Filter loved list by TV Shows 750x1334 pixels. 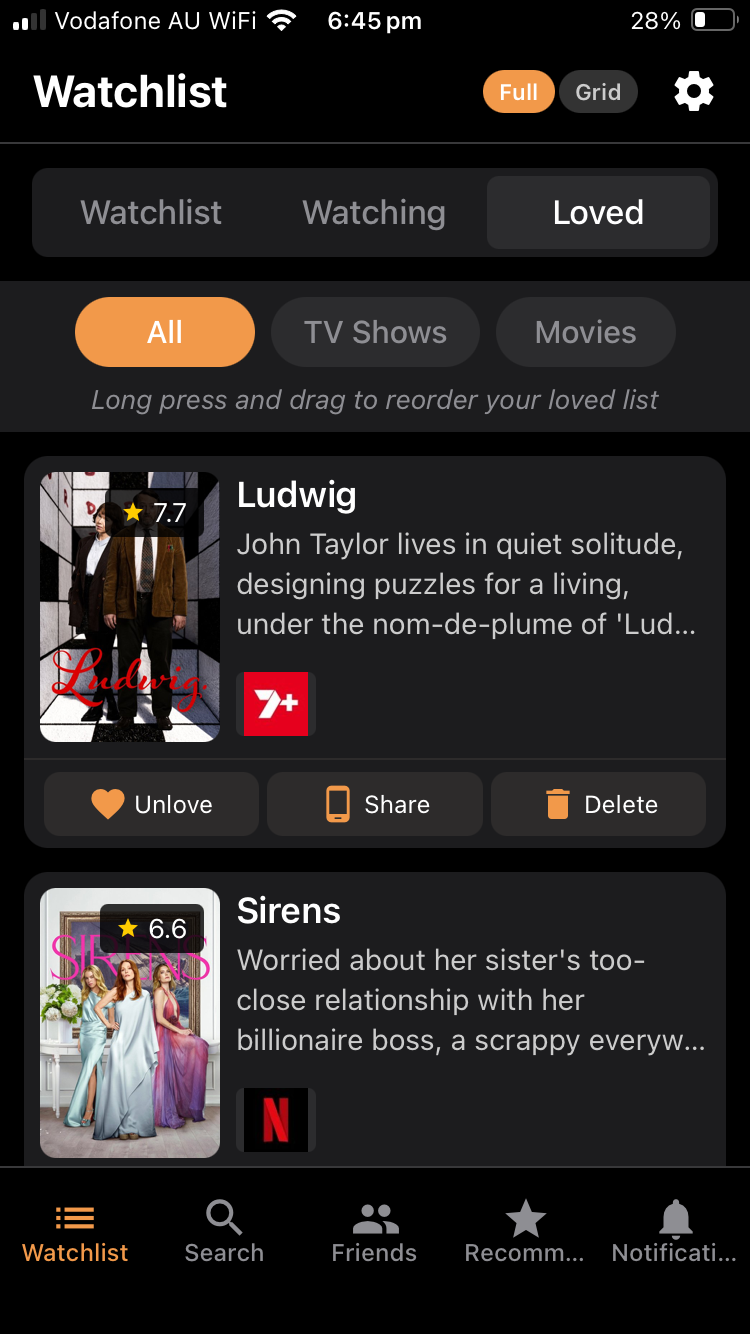click(x=375, y=332)
